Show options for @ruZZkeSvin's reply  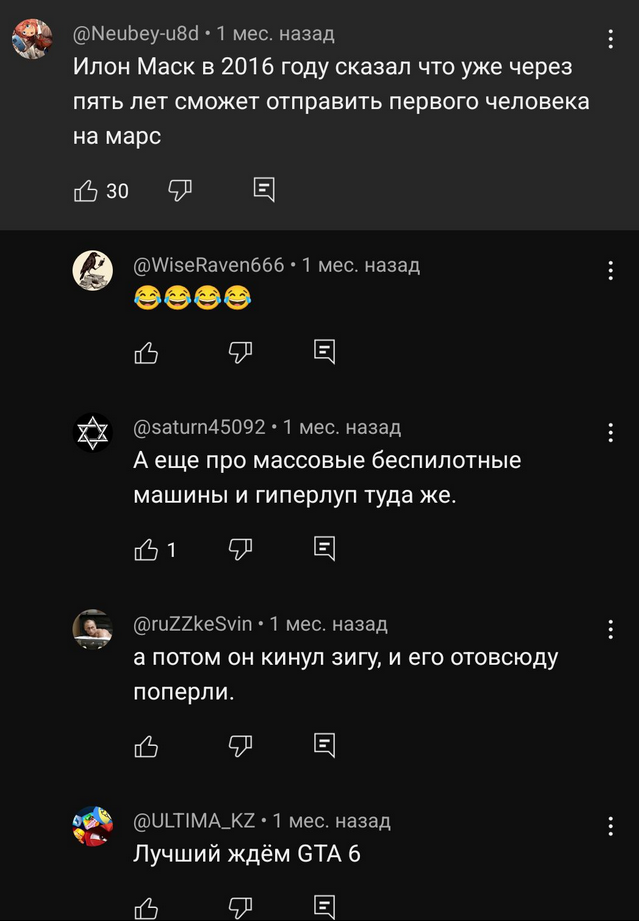pos(611,630)
